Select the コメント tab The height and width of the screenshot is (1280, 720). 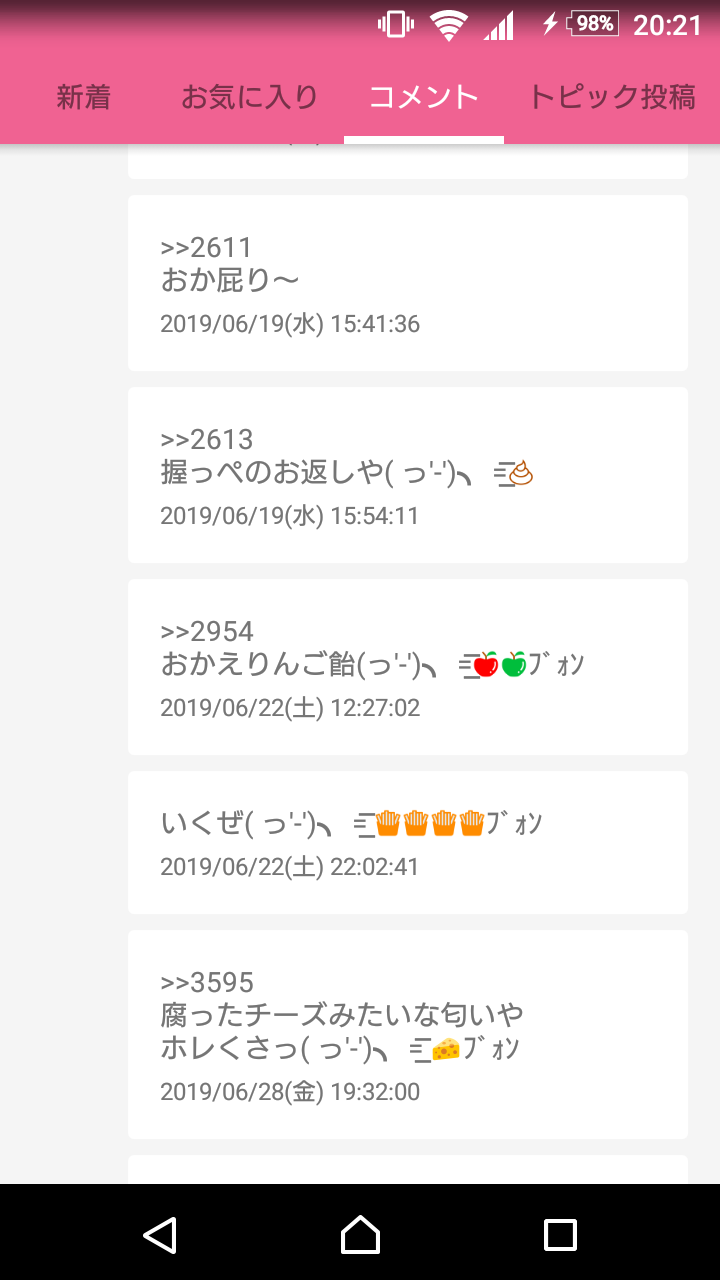pyautogui.click(x=424, y=97)
